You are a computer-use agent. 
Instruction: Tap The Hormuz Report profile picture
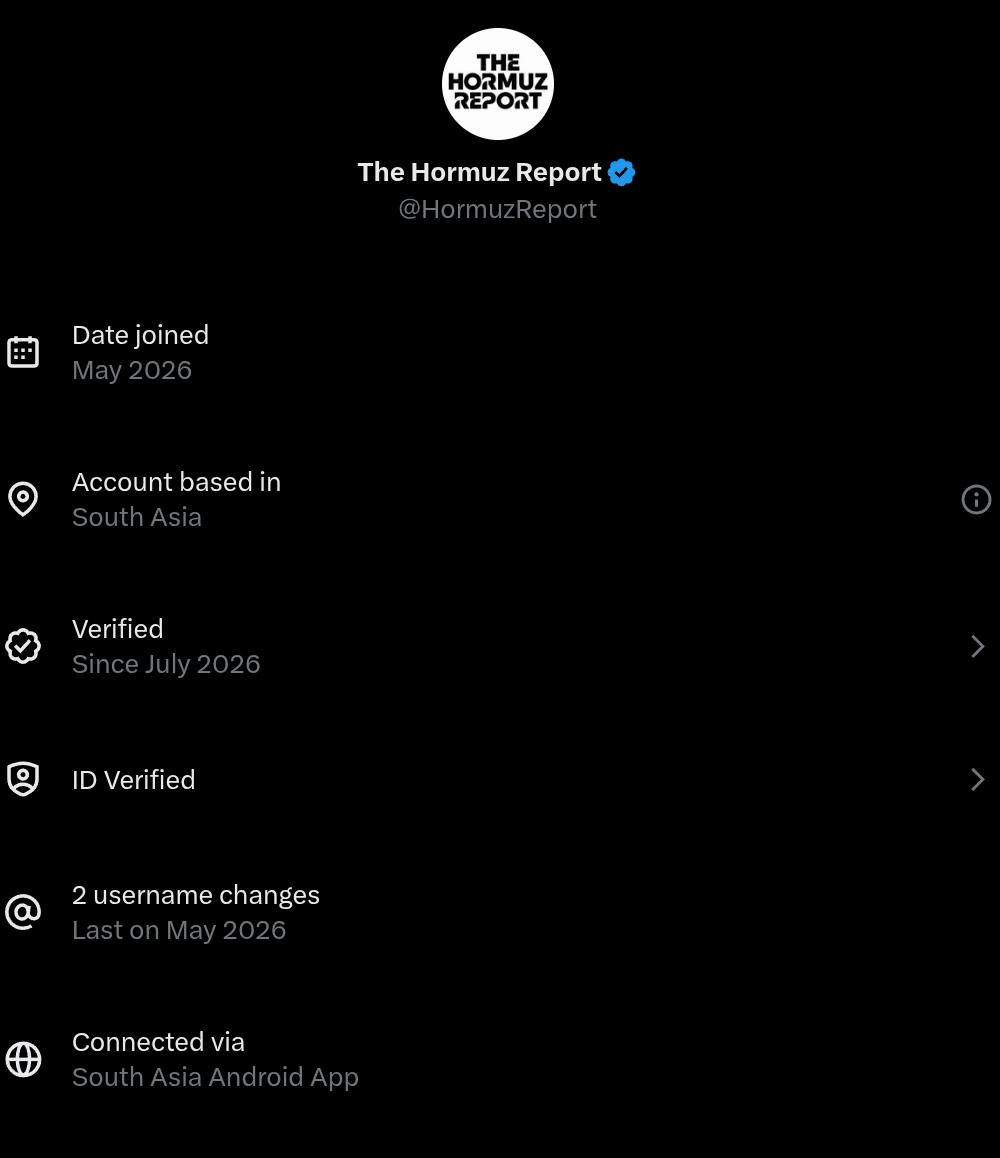pos(498,84)
